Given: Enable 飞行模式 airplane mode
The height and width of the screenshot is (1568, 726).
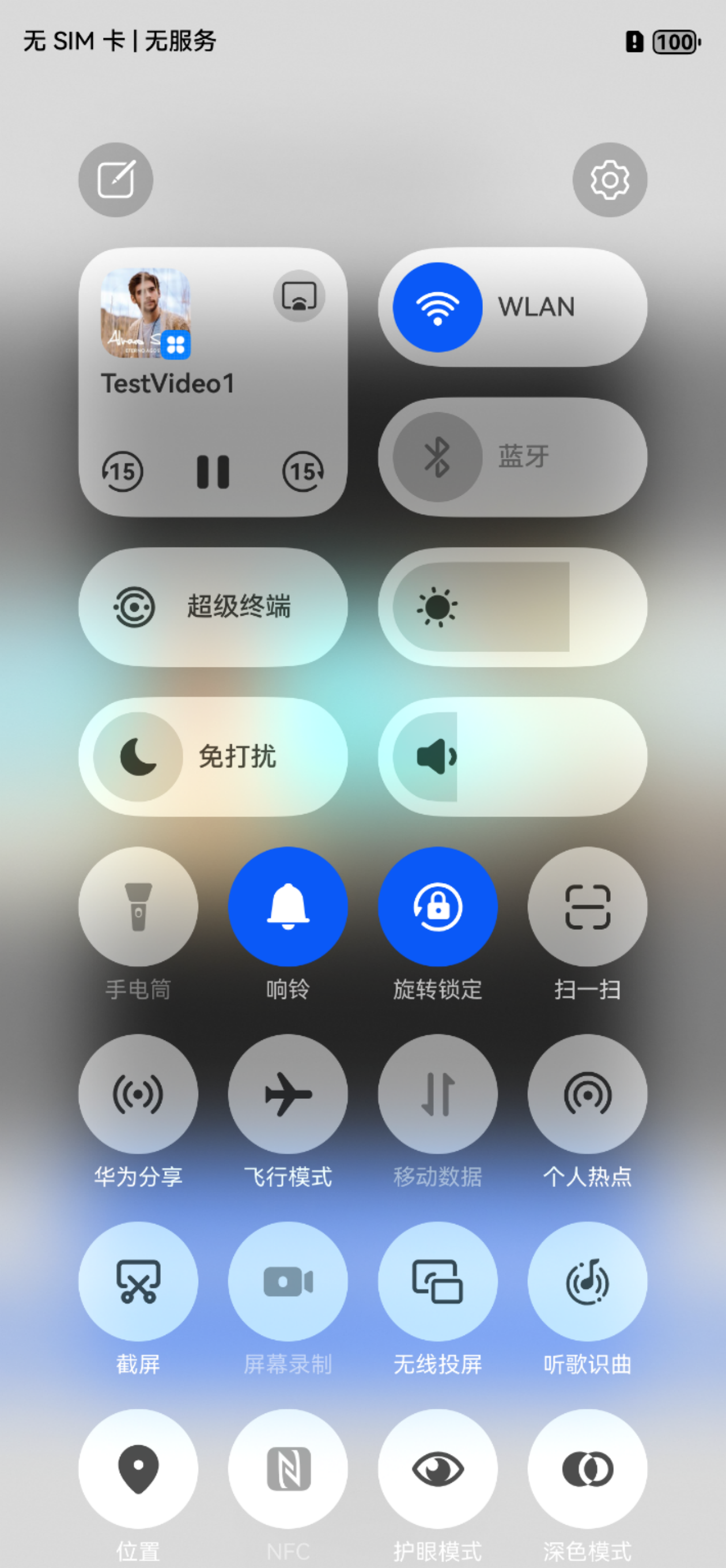Looking at the screenshot, I should [x=288, y=1093].
